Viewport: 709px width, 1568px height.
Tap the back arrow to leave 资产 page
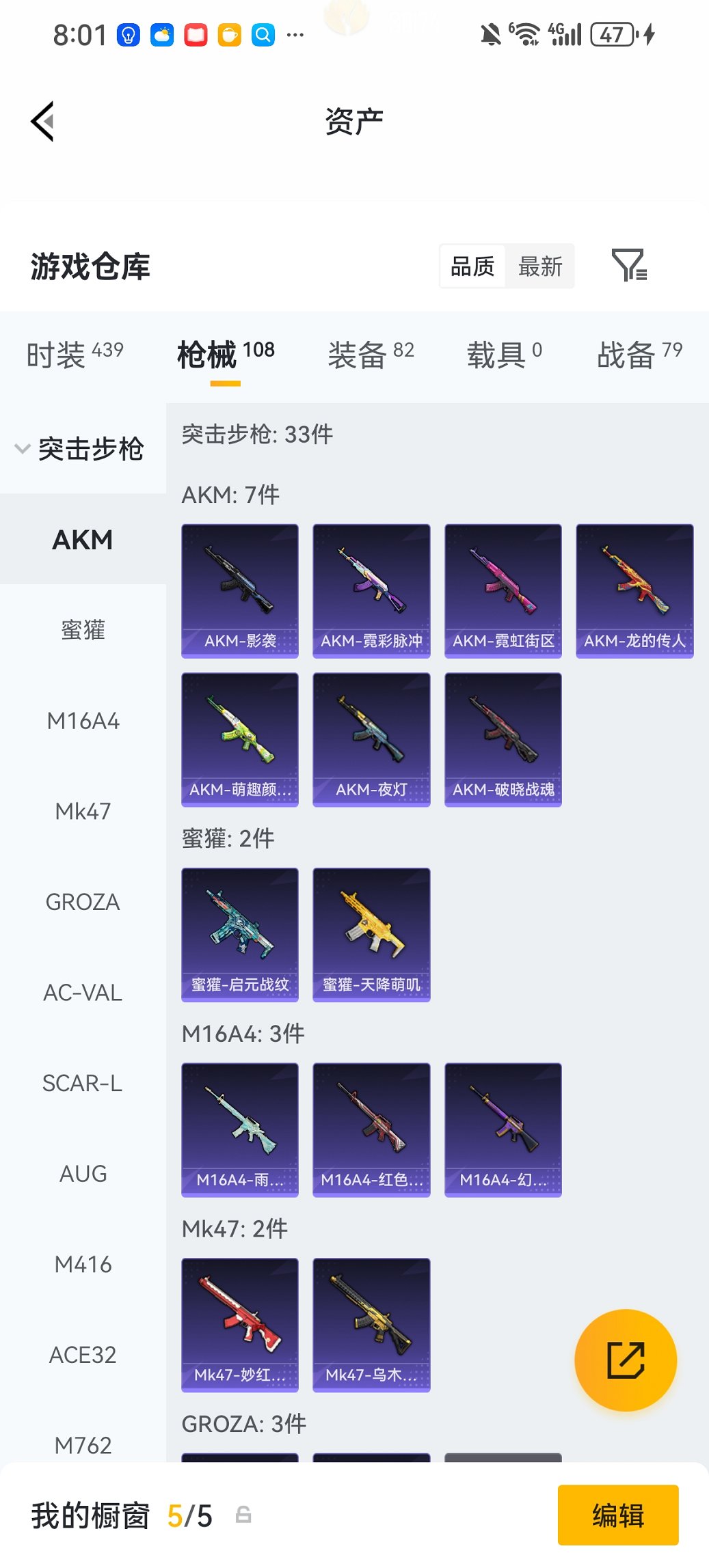pyautogui.click(x=42, y=121)
